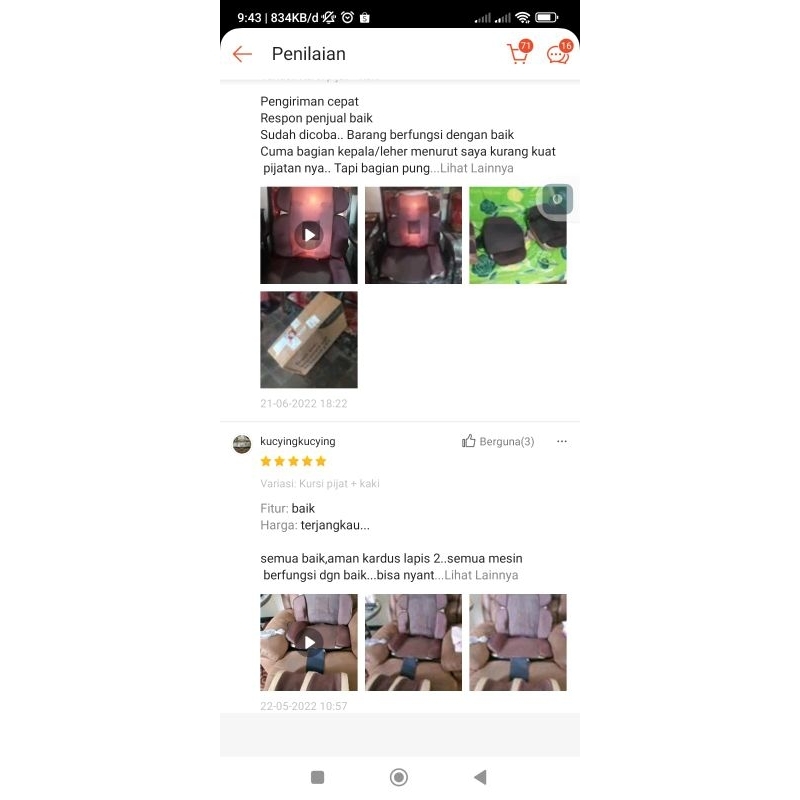Open the overflow menu on kucyingkucying's review
Screen dimensions: 800x800
pyautogui.click(x=562, y=441)
